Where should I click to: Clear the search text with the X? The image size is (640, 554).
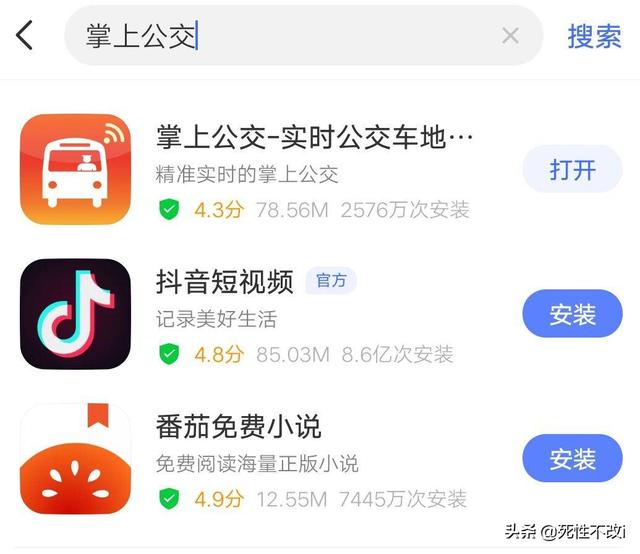[510, 36]
